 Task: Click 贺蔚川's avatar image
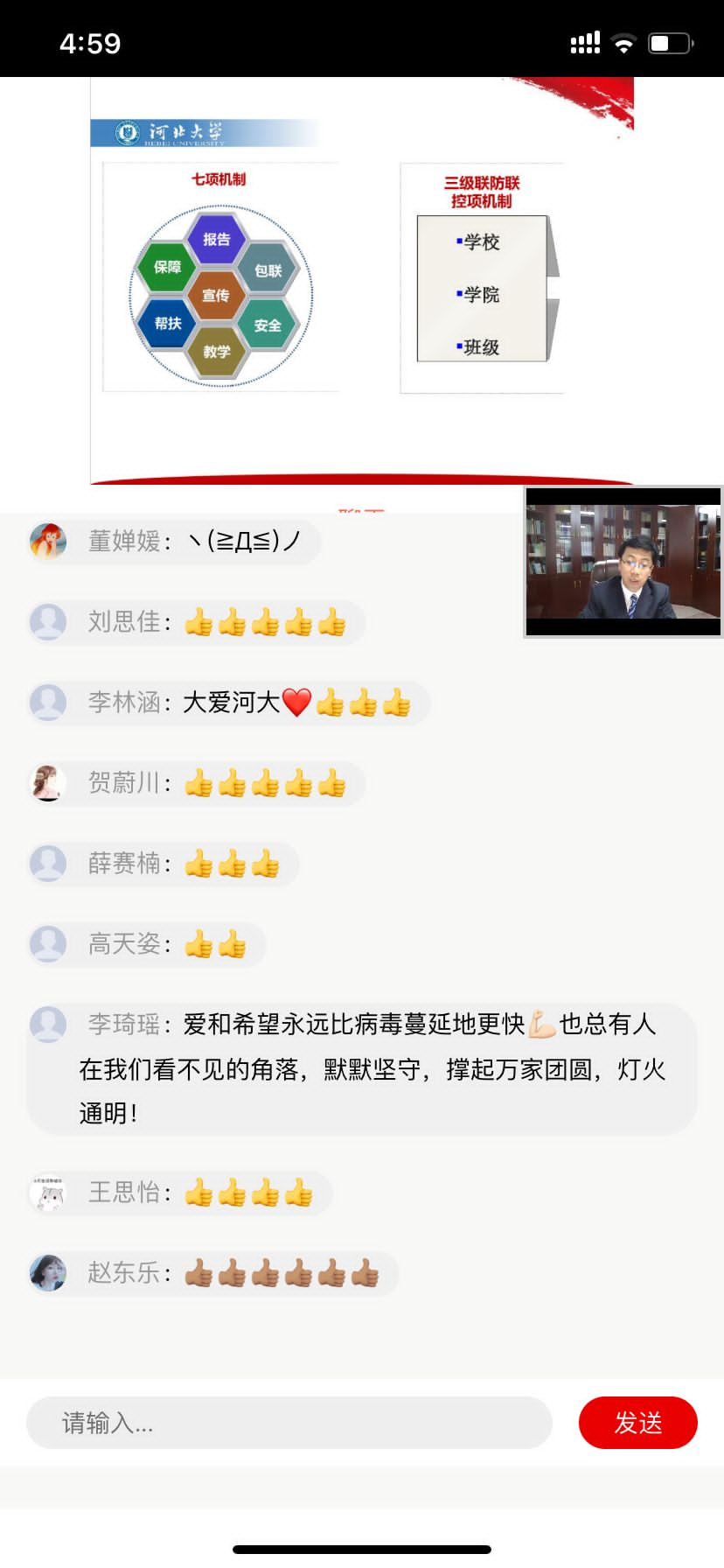coord(48,784)
